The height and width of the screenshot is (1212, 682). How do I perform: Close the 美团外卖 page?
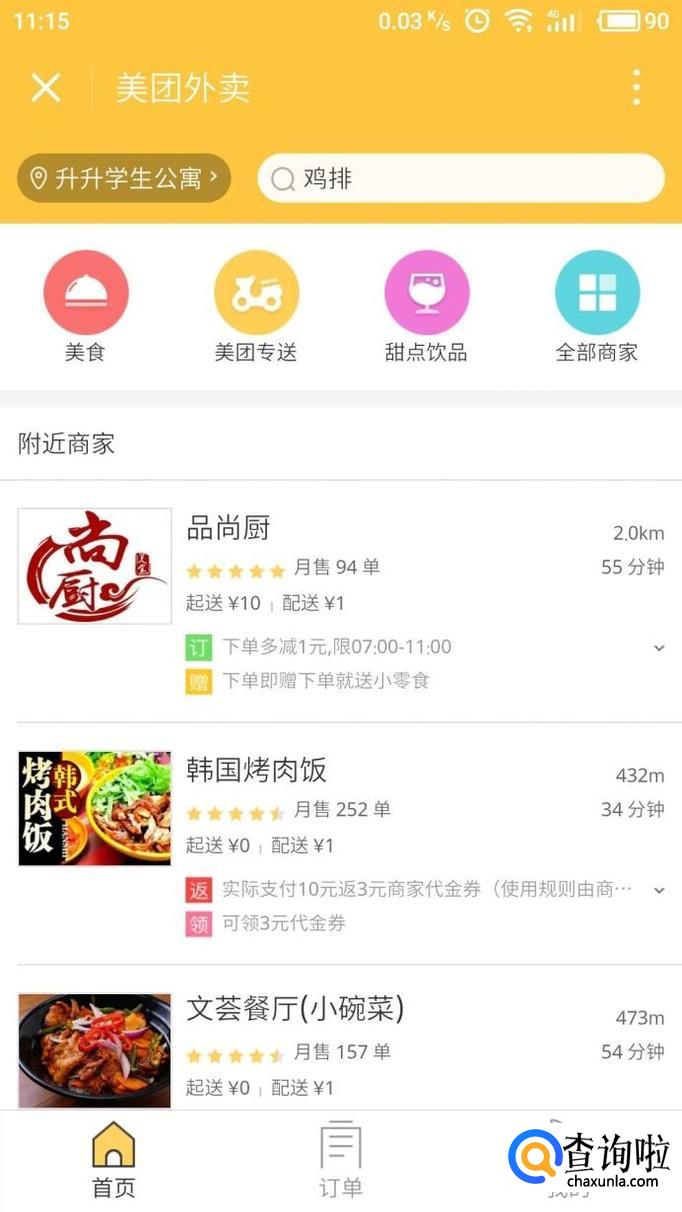(x=45, y=88)
